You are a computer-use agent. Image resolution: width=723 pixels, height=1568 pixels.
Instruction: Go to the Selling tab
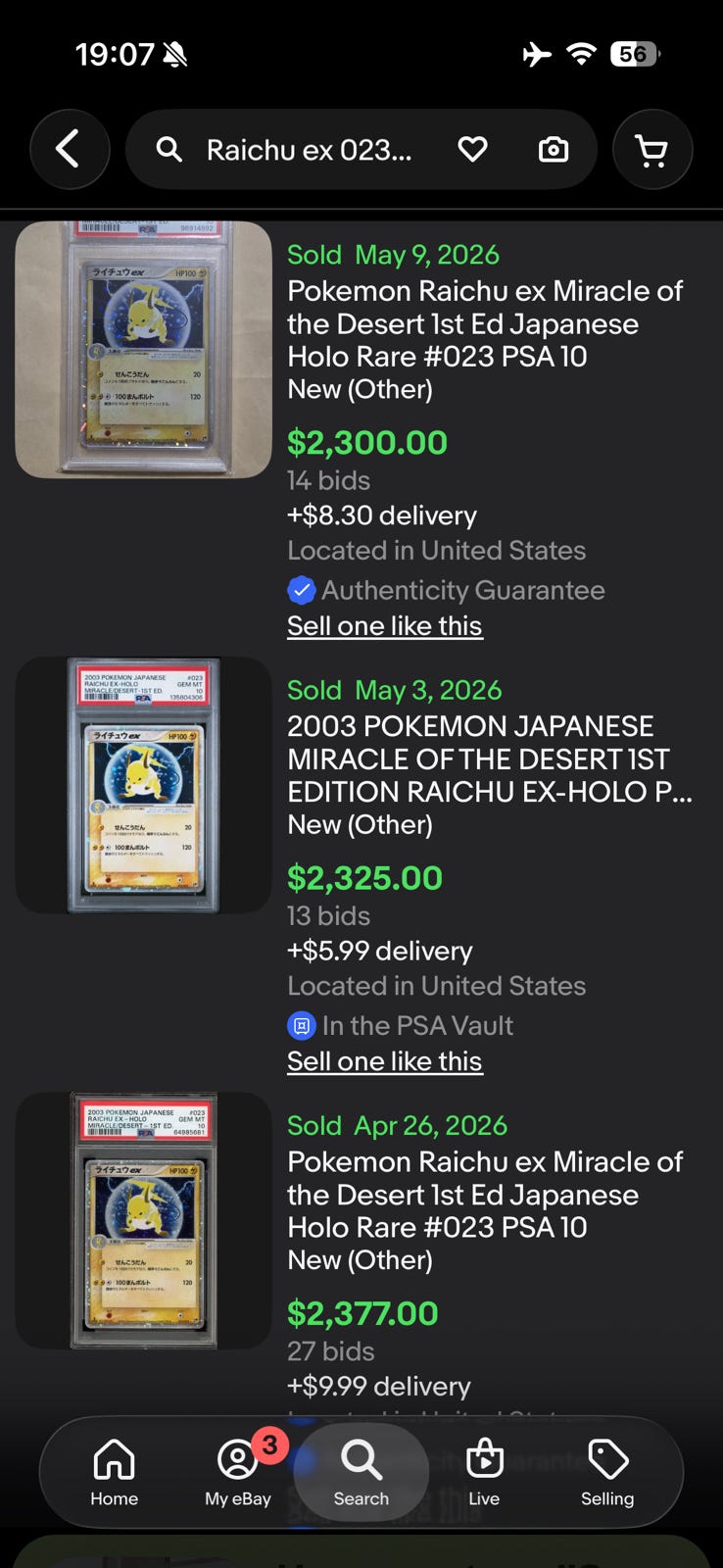click(x=607, y=1472)
